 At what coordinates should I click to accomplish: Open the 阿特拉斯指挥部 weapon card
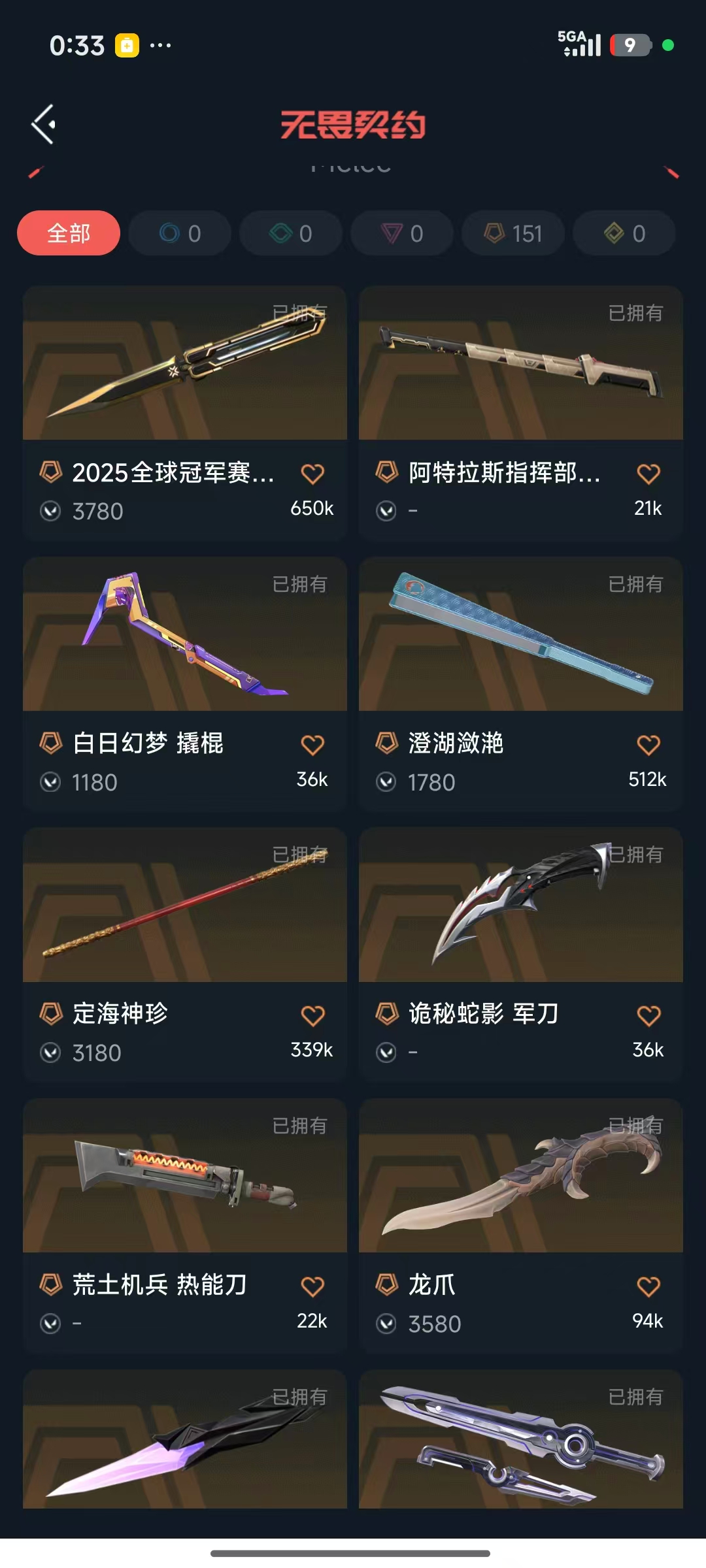[x=521, y=413]
